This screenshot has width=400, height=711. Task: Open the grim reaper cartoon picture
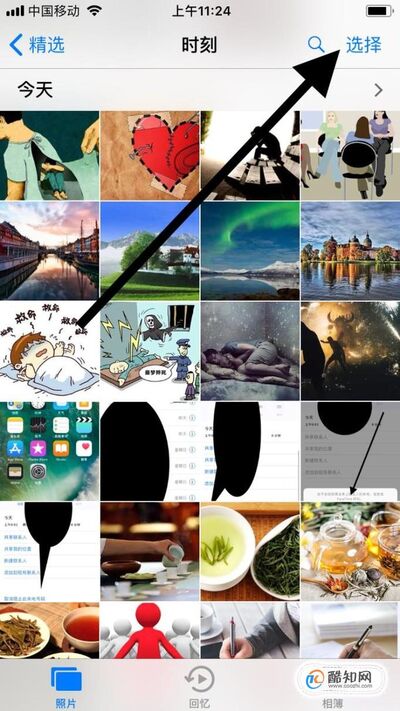[150, 351]
